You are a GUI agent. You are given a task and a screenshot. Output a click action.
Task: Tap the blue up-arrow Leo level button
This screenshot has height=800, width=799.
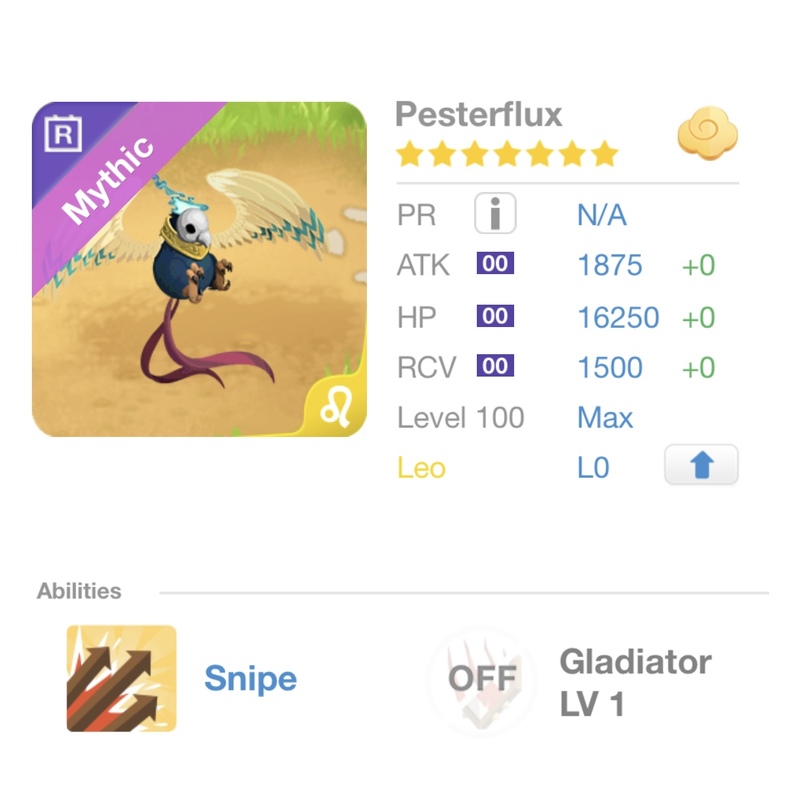click(x=701, y=466)
